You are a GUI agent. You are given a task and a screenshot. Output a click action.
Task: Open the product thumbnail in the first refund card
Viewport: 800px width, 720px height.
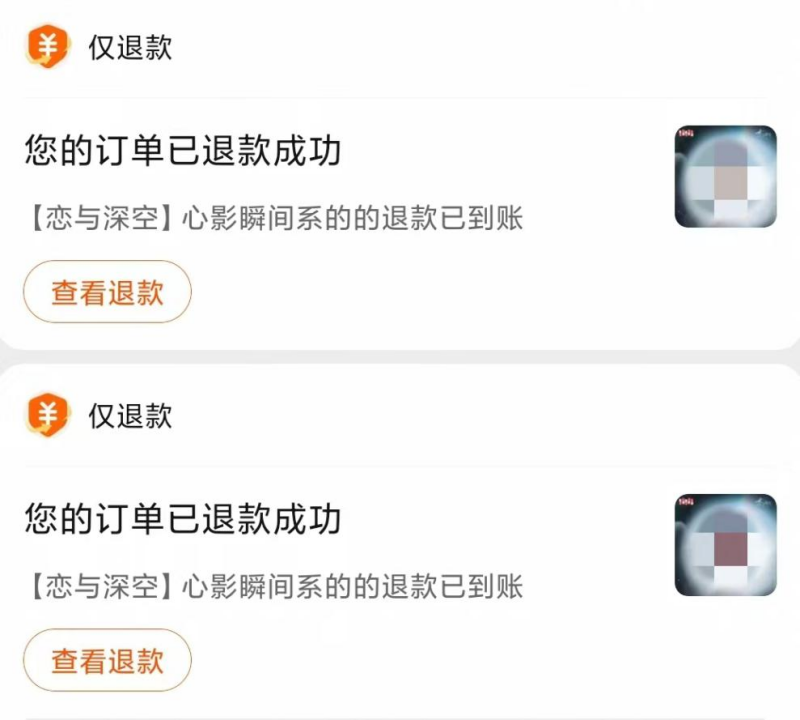tap(725, 177)
